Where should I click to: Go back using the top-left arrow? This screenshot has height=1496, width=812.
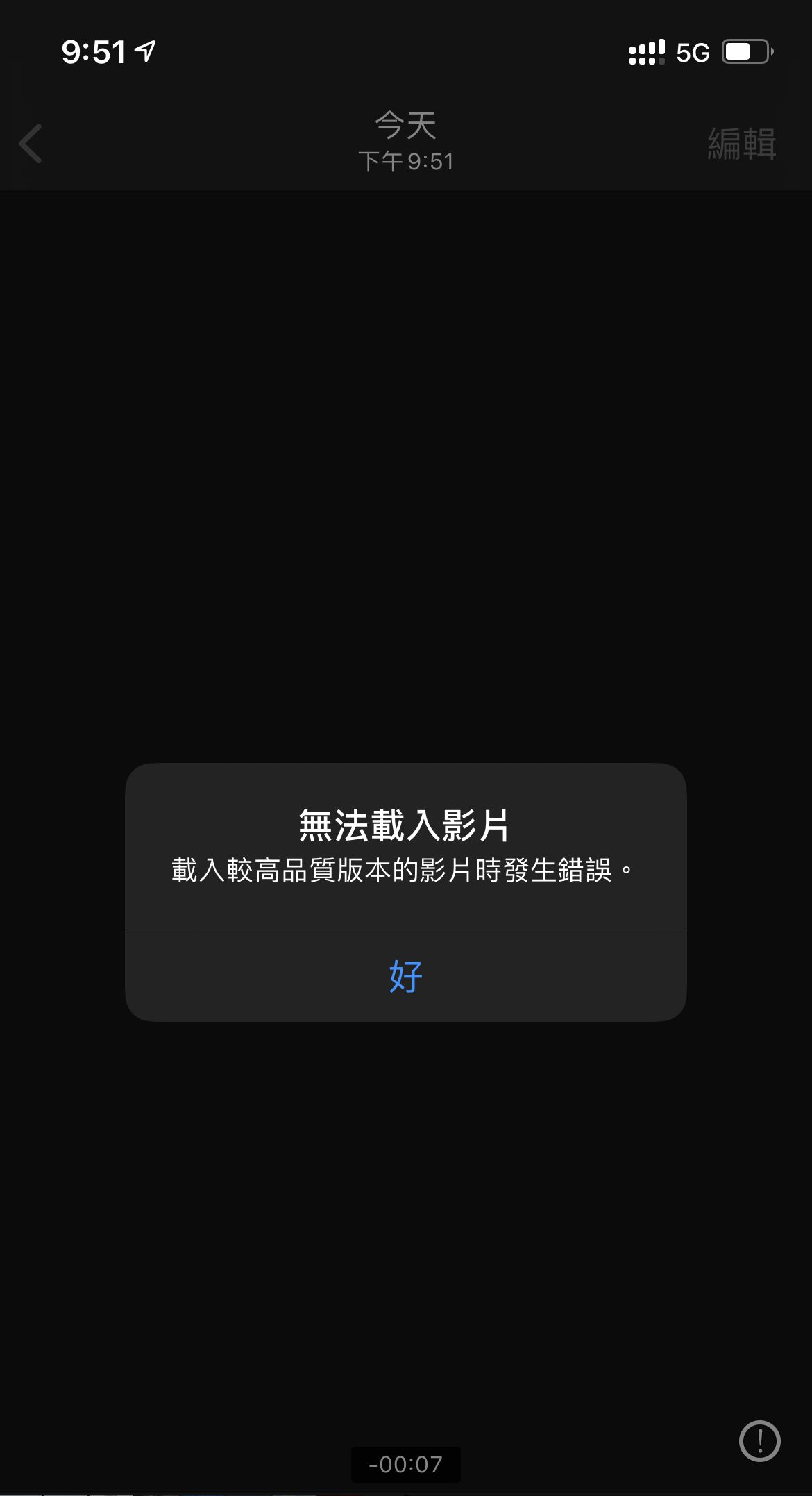tap(31, 144)
